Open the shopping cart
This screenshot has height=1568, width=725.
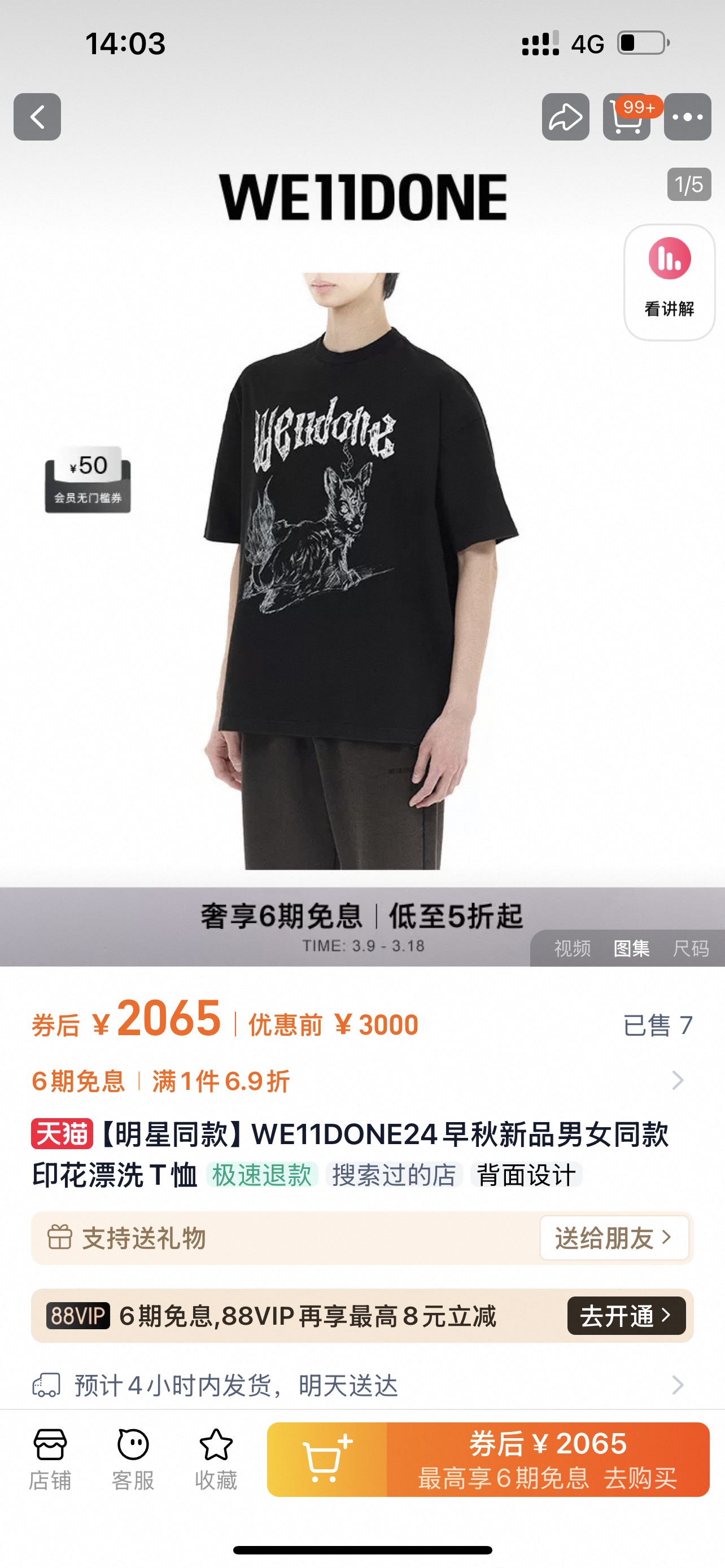coord(627,117)
